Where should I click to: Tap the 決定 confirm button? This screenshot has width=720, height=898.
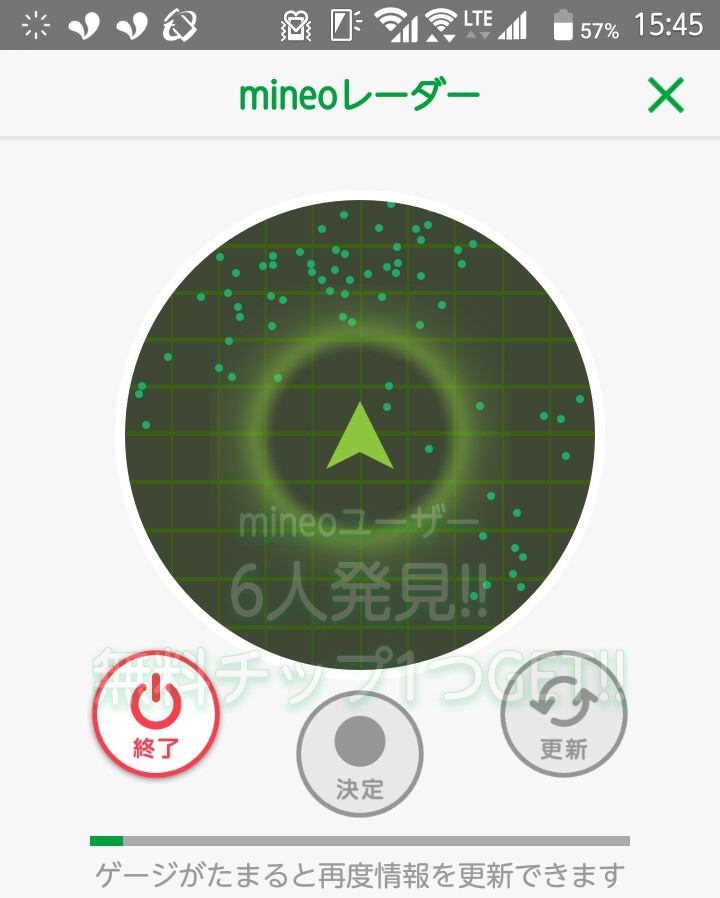click(360, 754)
